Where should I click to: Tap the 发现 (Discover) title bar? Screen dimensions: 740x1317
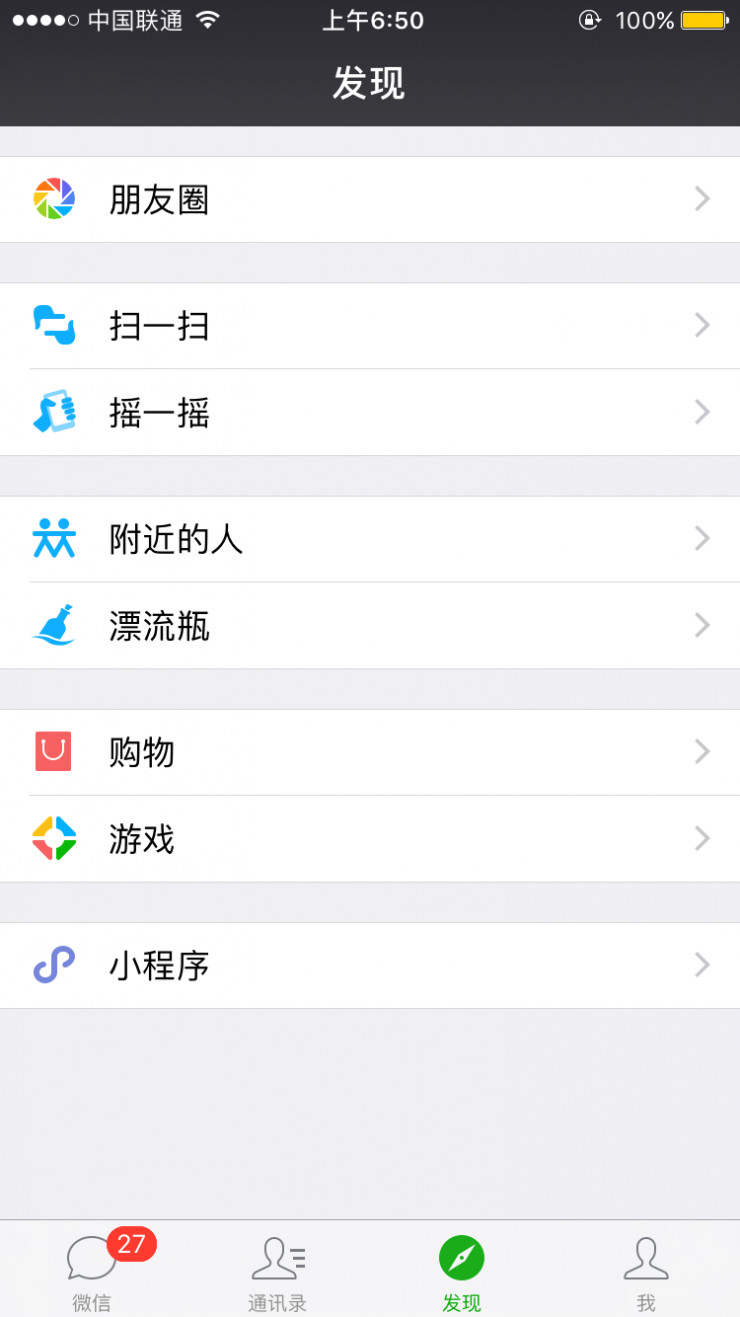370,84
